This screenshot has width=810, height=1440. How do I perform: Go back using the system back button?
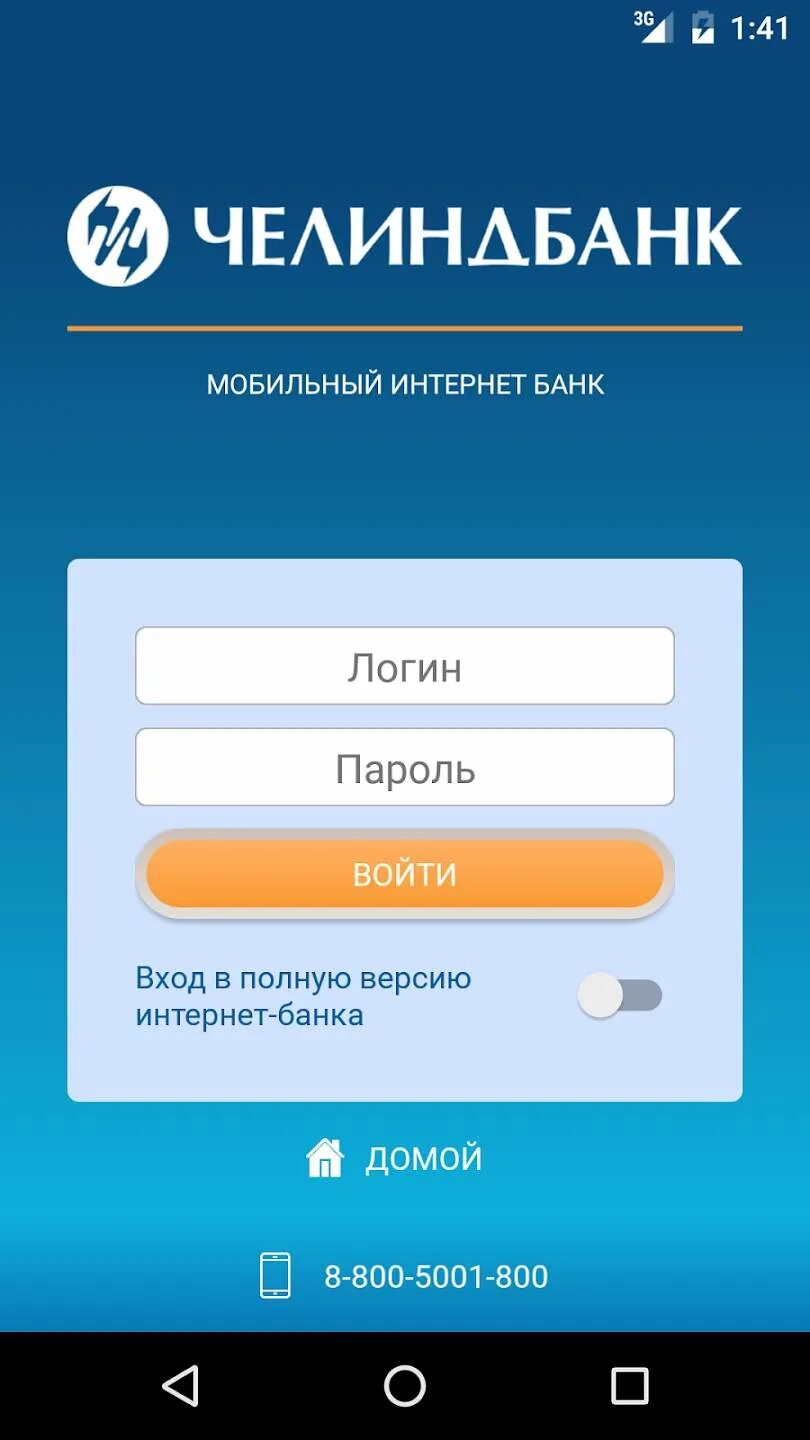(x=181, y=1386)
